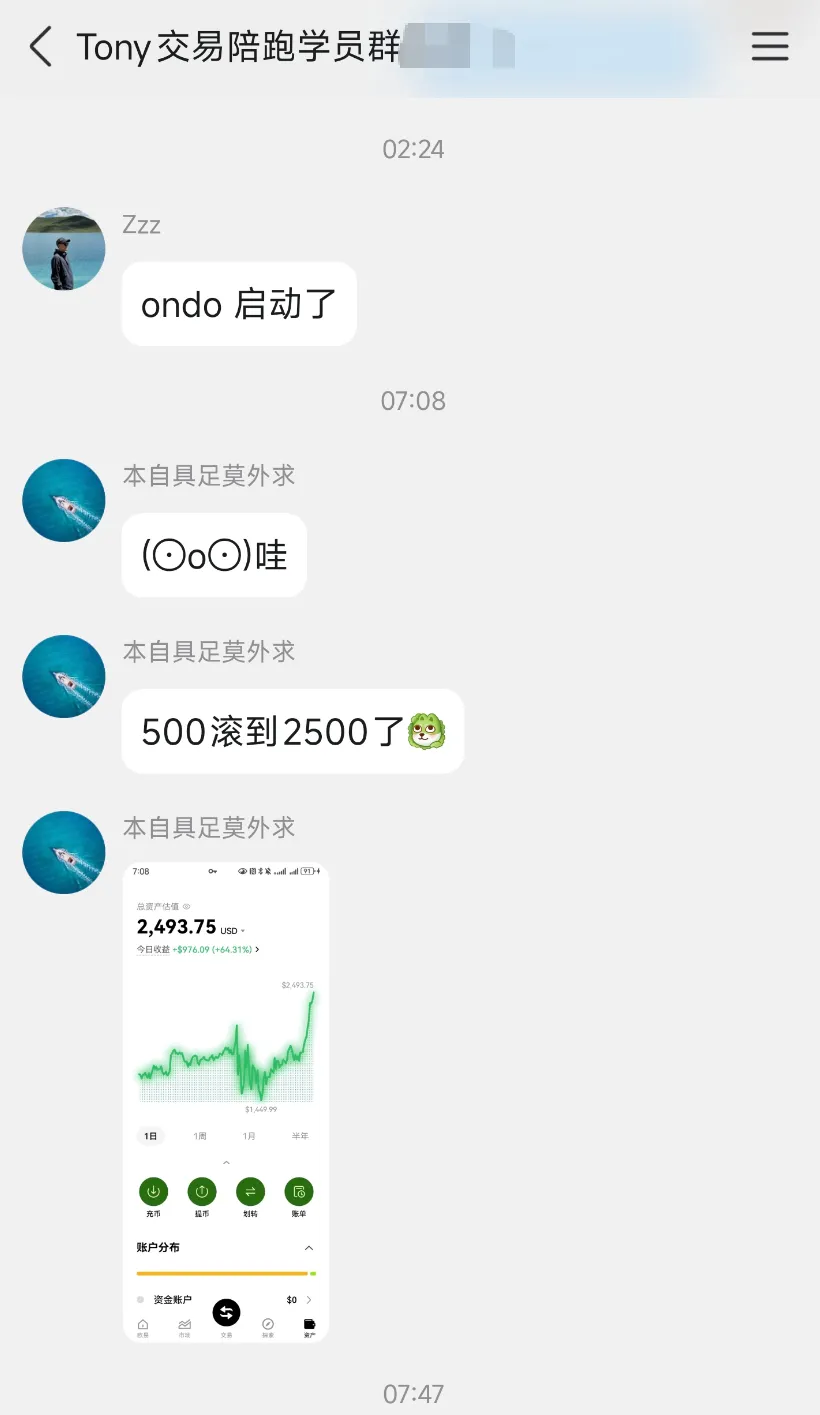
Task: Open the 账单 bill icon
Action: click(299, 1191)
